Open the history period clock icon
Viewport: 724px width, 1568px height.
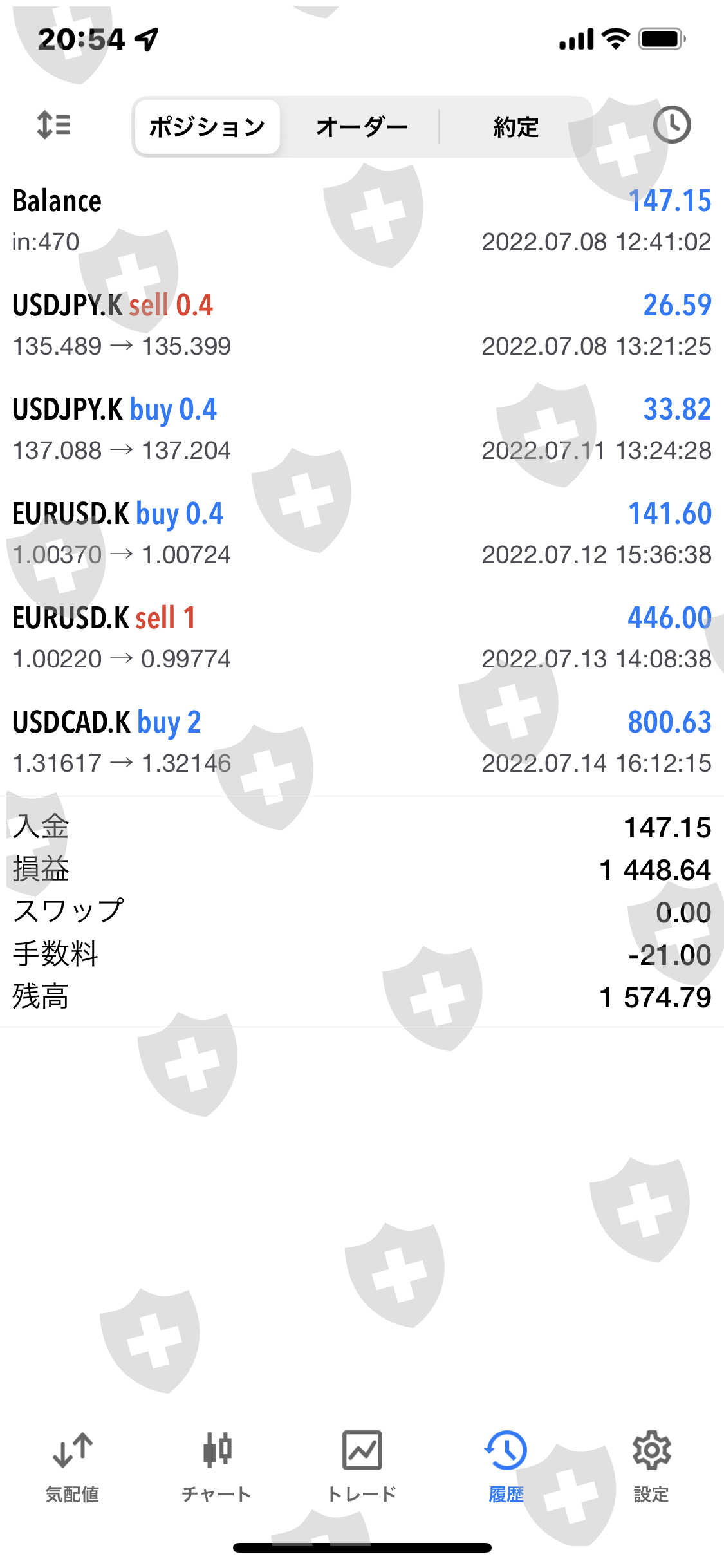point(671,125)
